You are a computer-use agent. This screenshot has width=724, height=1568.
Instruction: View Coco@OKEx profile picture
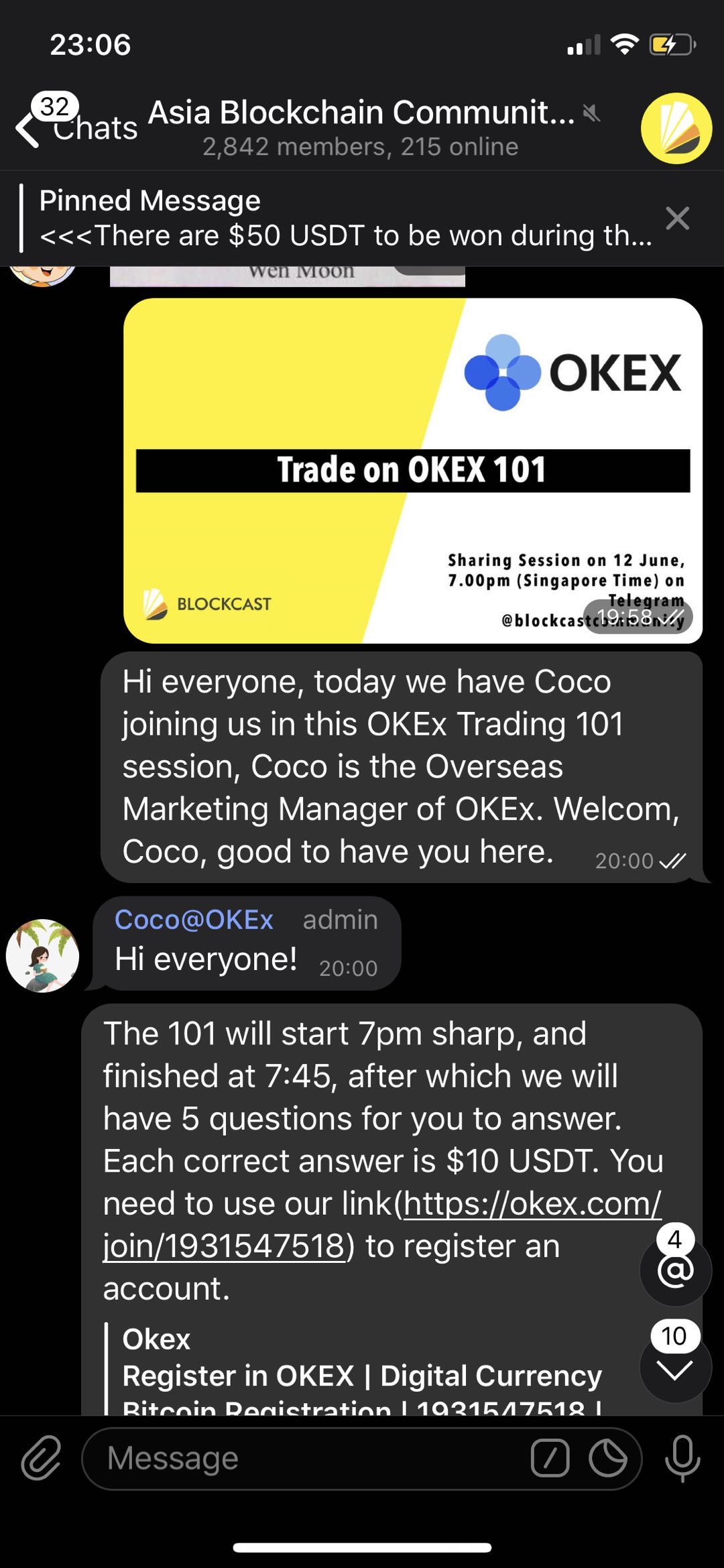(42, 955)
